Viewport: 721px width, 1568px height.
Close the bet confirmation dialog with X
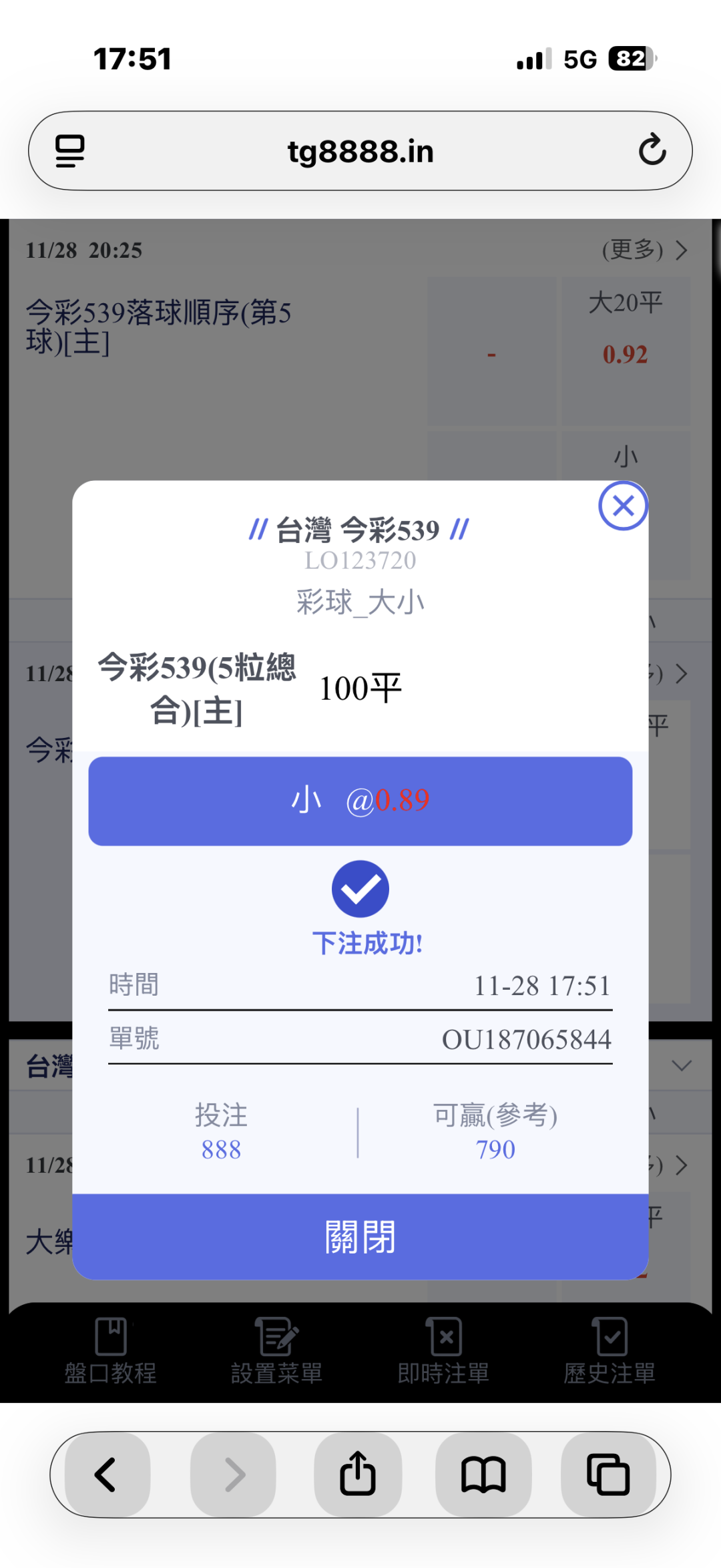(623, 506)
